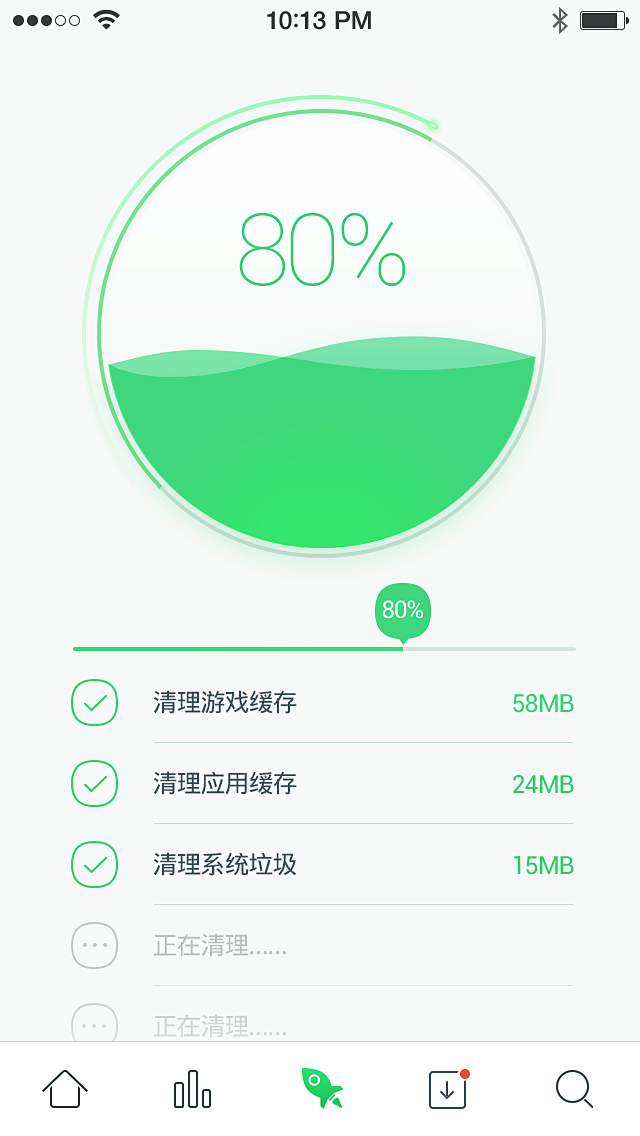Uncheck 清理游戏缓存 checkbox
This screenshot has width=640, height=1136.
[95, 702]
